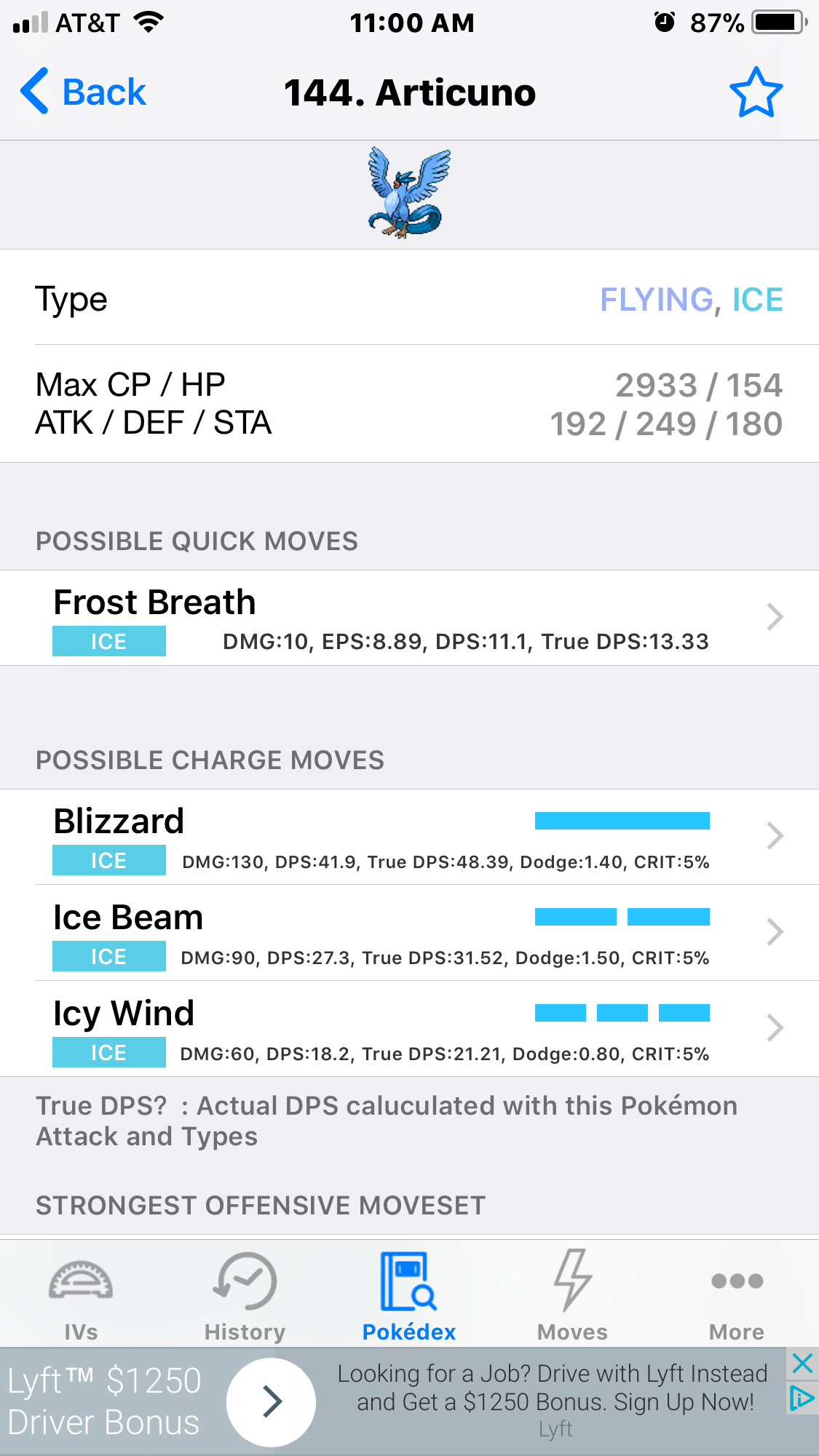Open the More tab
The width and height of the screenshot is (819, 1456).
tap(737, 1296)
